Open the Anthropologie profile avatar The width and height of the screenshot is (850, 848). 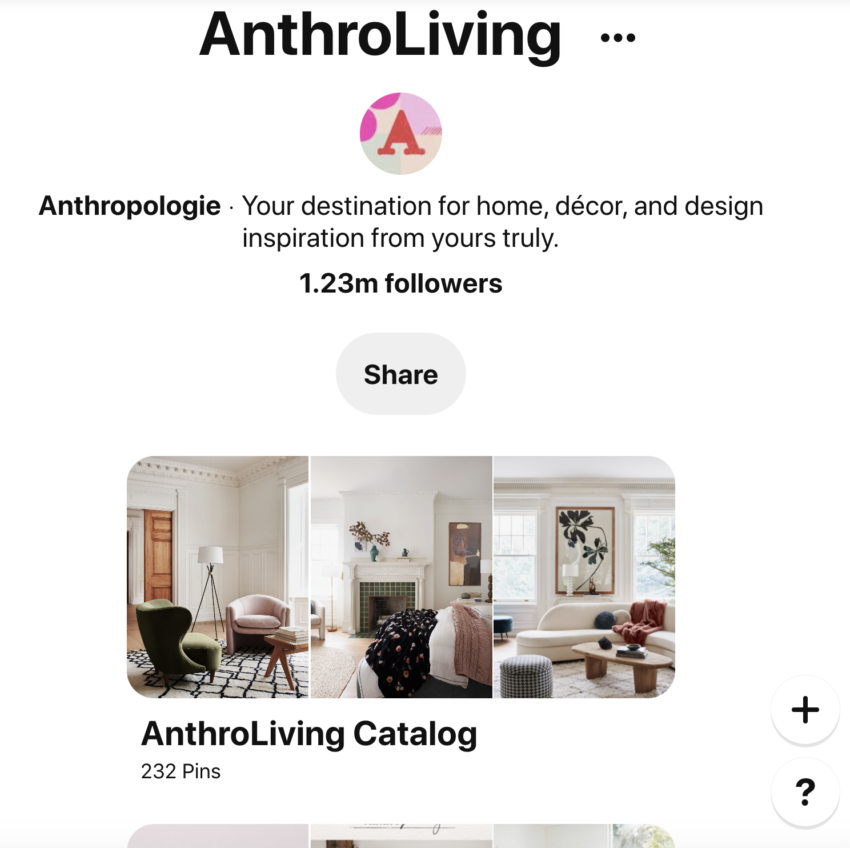pyautogui.click(x=400, y=134)
